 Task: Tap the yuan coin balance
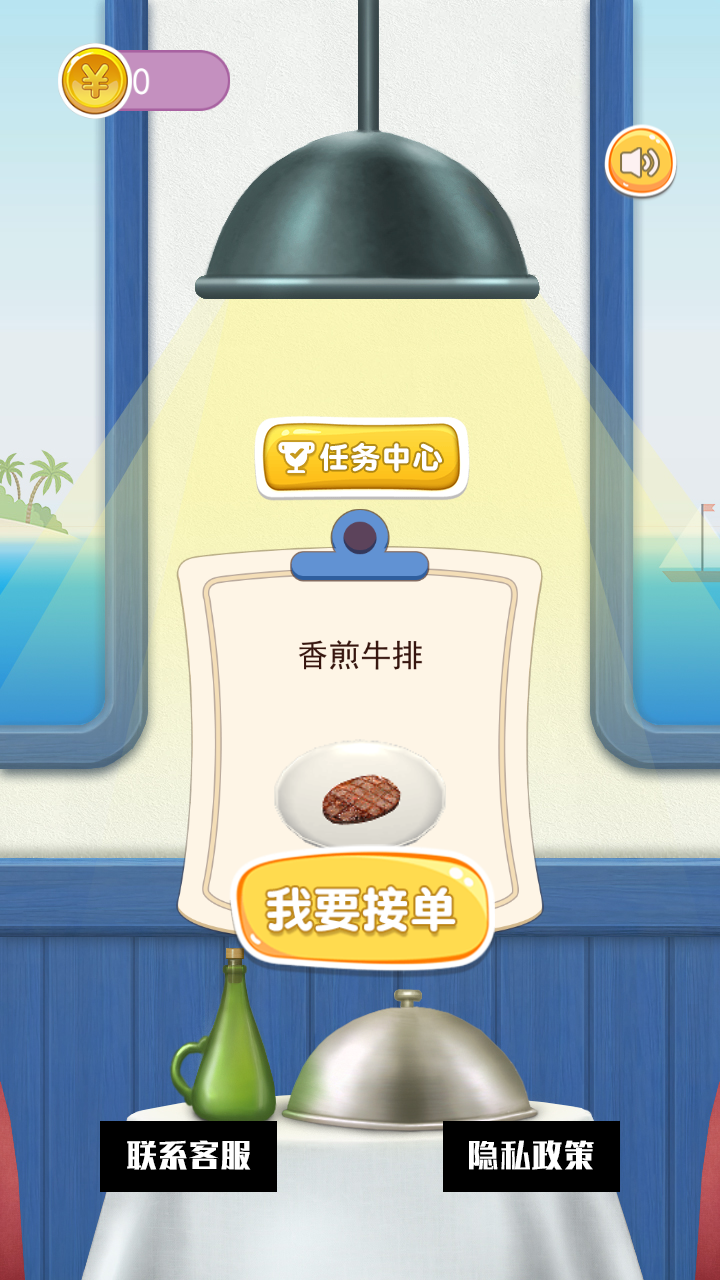pyautogui.click(x=145, y=81)
